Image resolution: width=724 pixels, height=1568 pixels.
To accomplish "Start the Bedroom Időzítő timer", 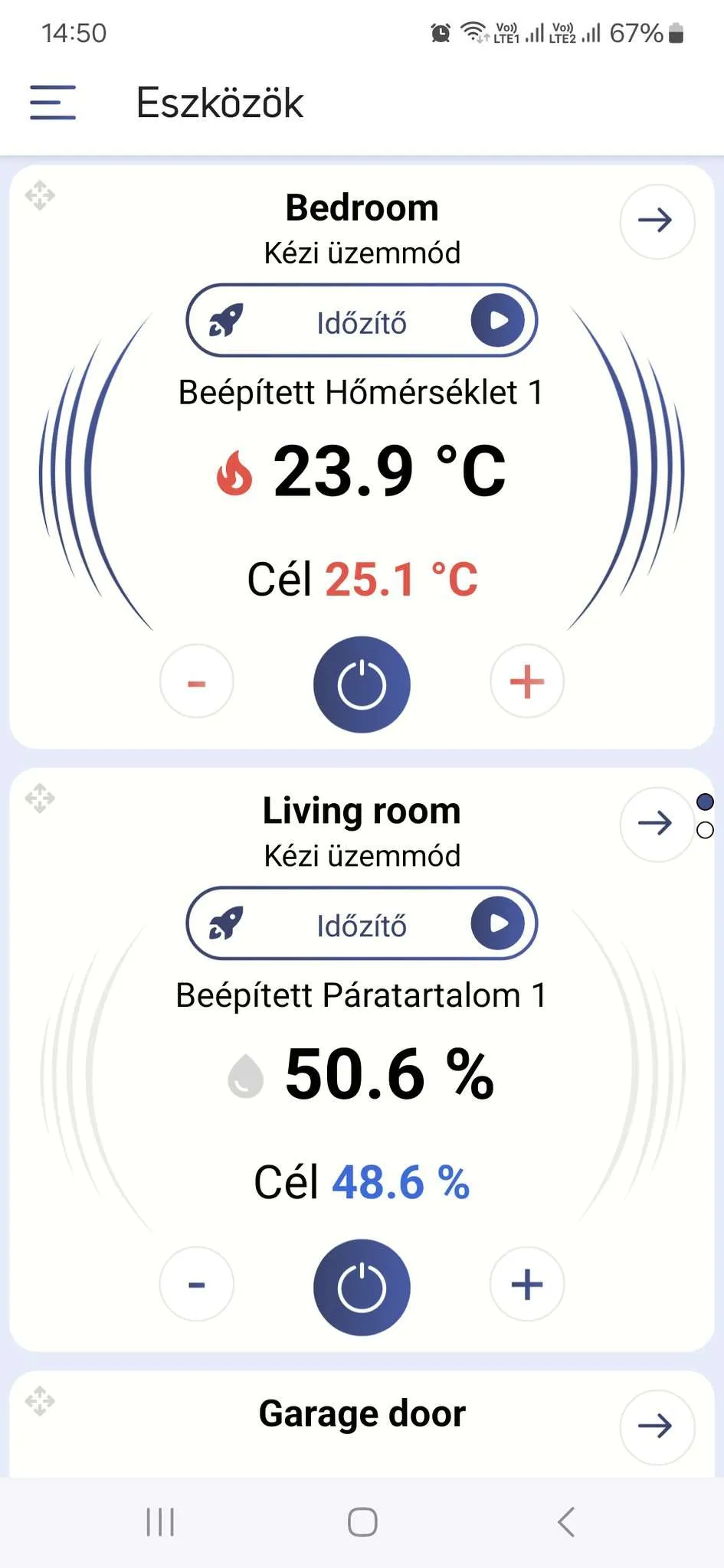I will [498, 320].
